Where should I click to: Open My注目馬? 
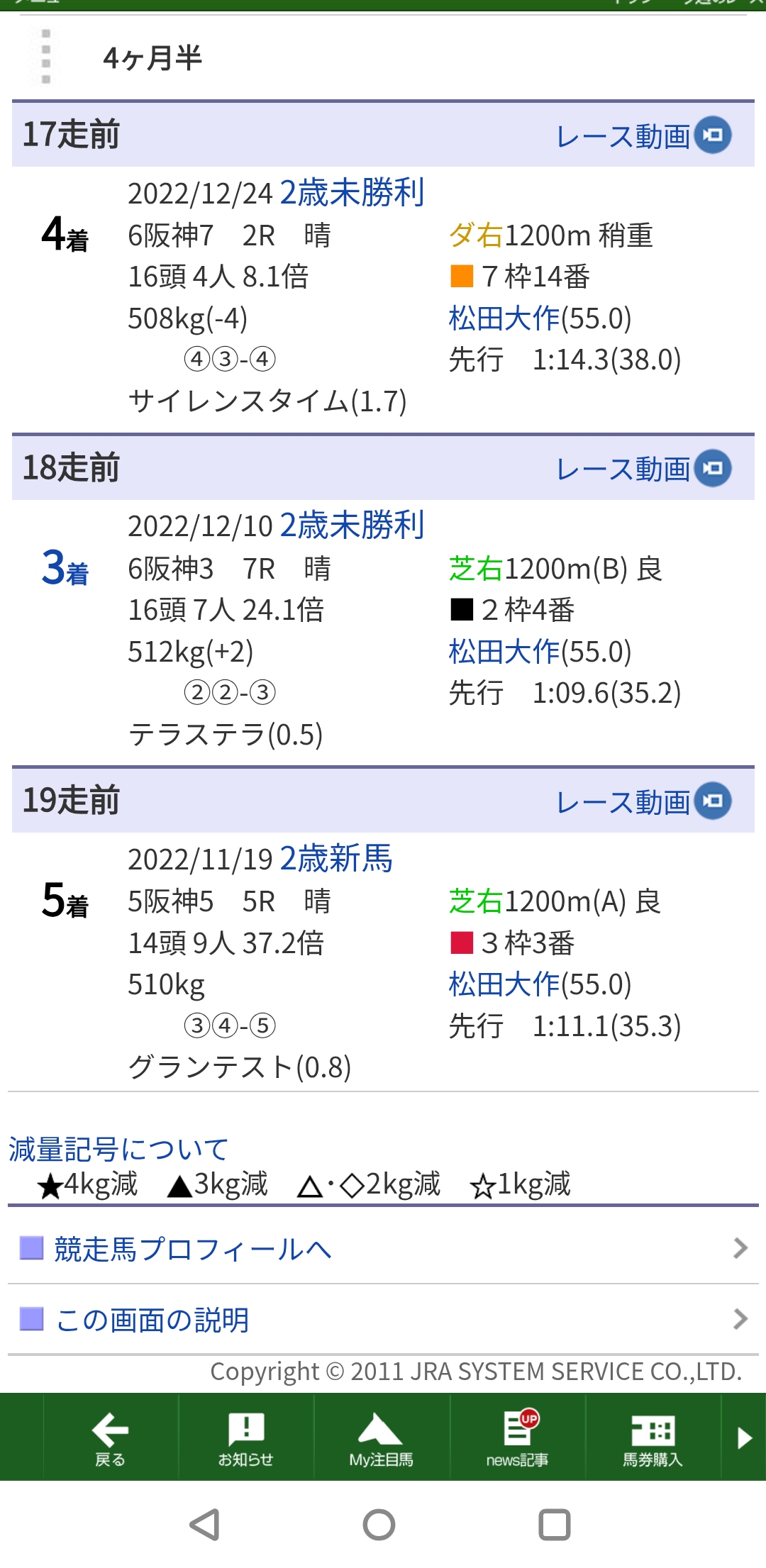click(381, 1438)
